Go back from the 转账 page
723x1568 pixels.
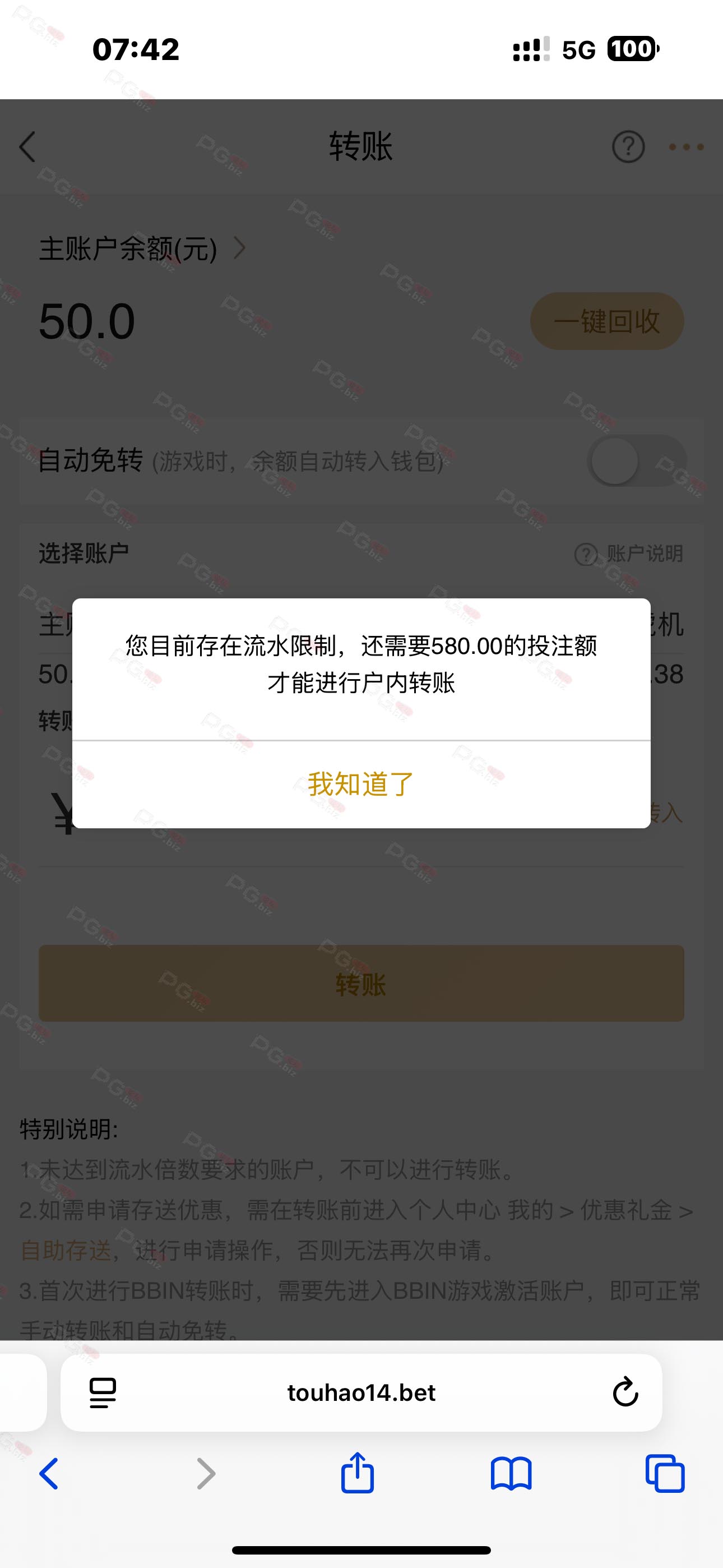pos(28,147)
